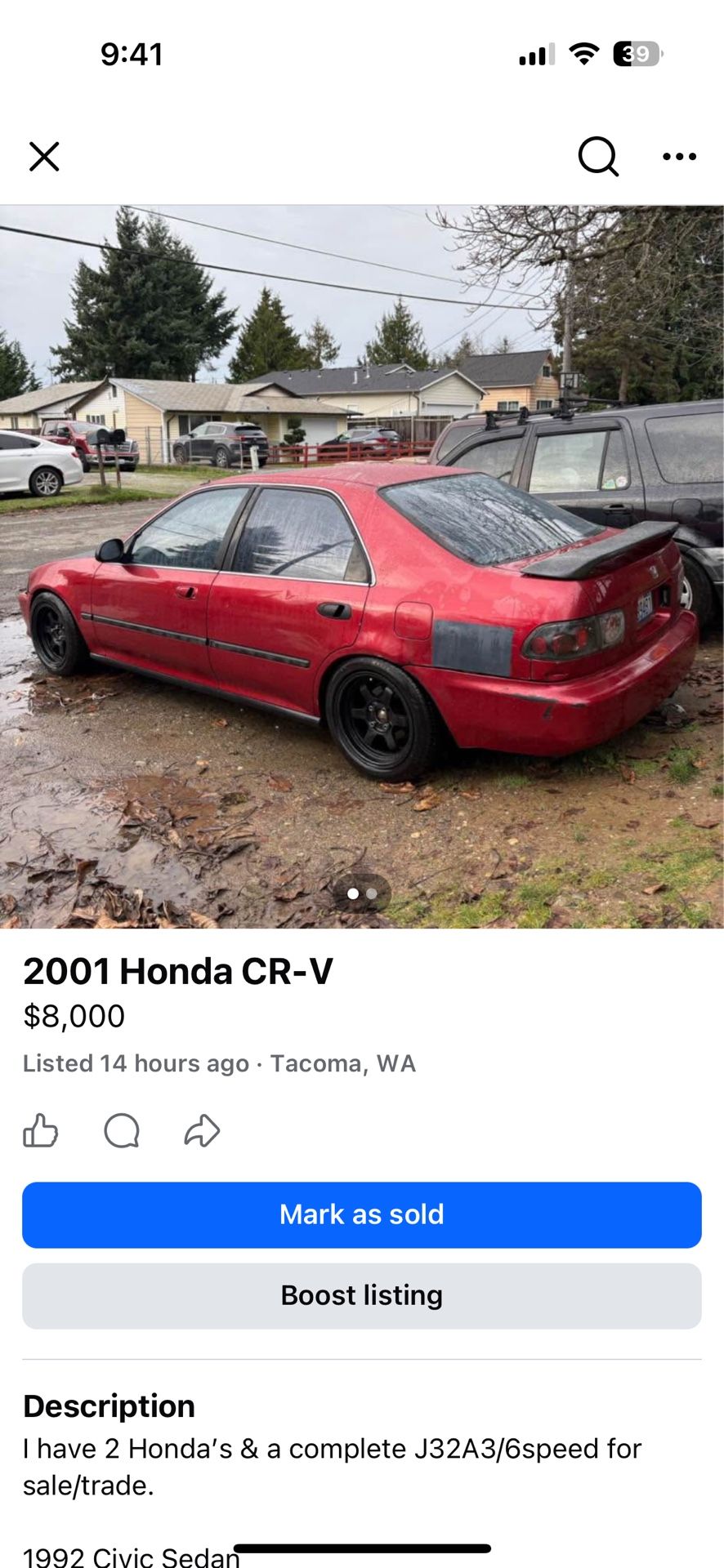Open the red Honda listing photo
724x1568 pixels.
[362, 566]
